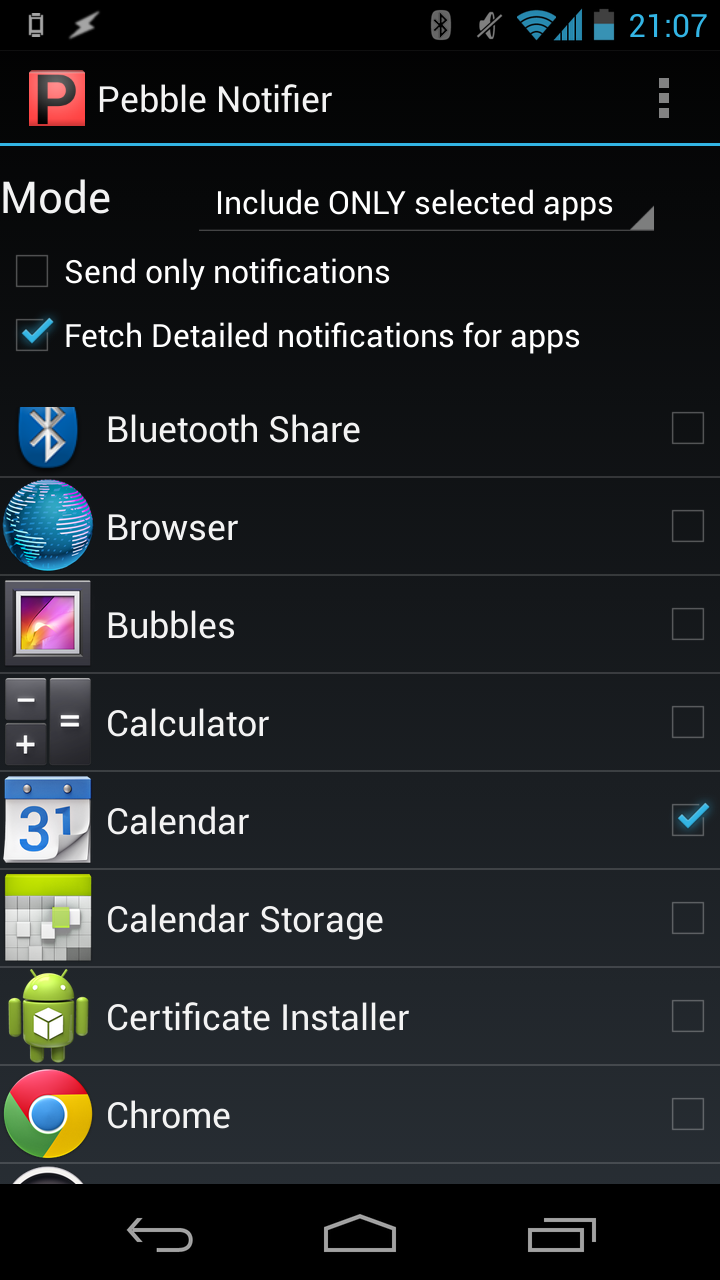Check the Browser app
This screenshot has width=720, height=1280.
pos(688,526)
